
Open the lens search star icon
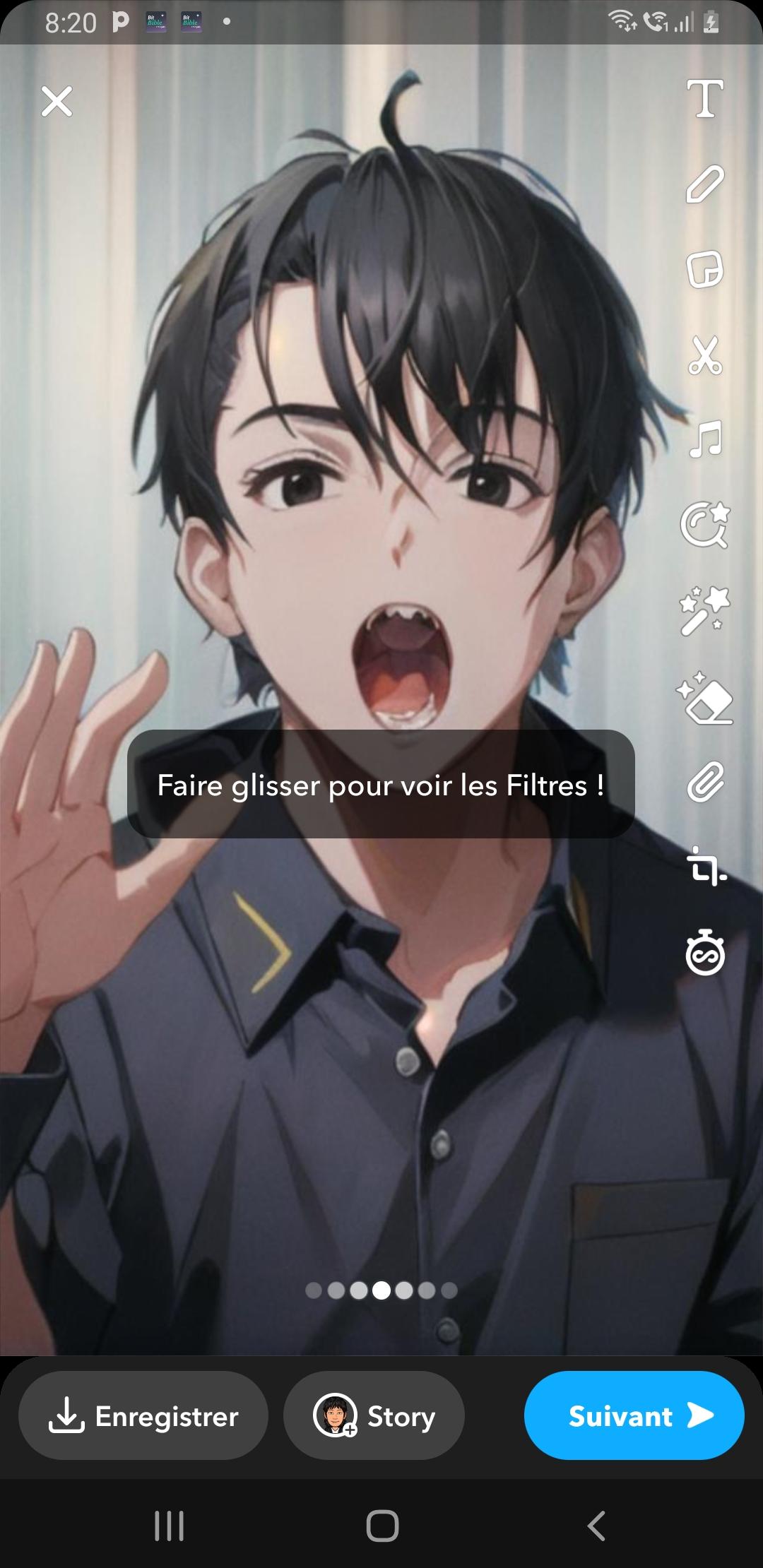click(705, 525)
